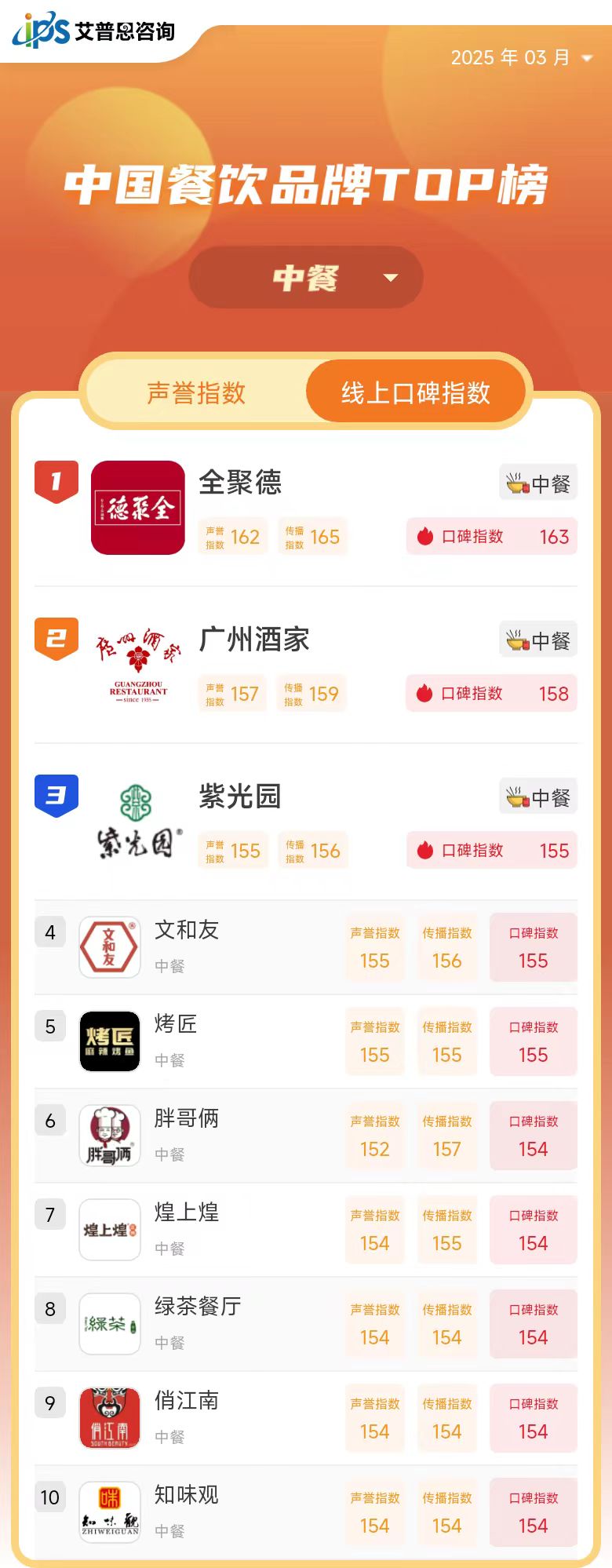Open the 烤匠 ranking row
The image size is (612, 1568).
tap(176, 1025)
